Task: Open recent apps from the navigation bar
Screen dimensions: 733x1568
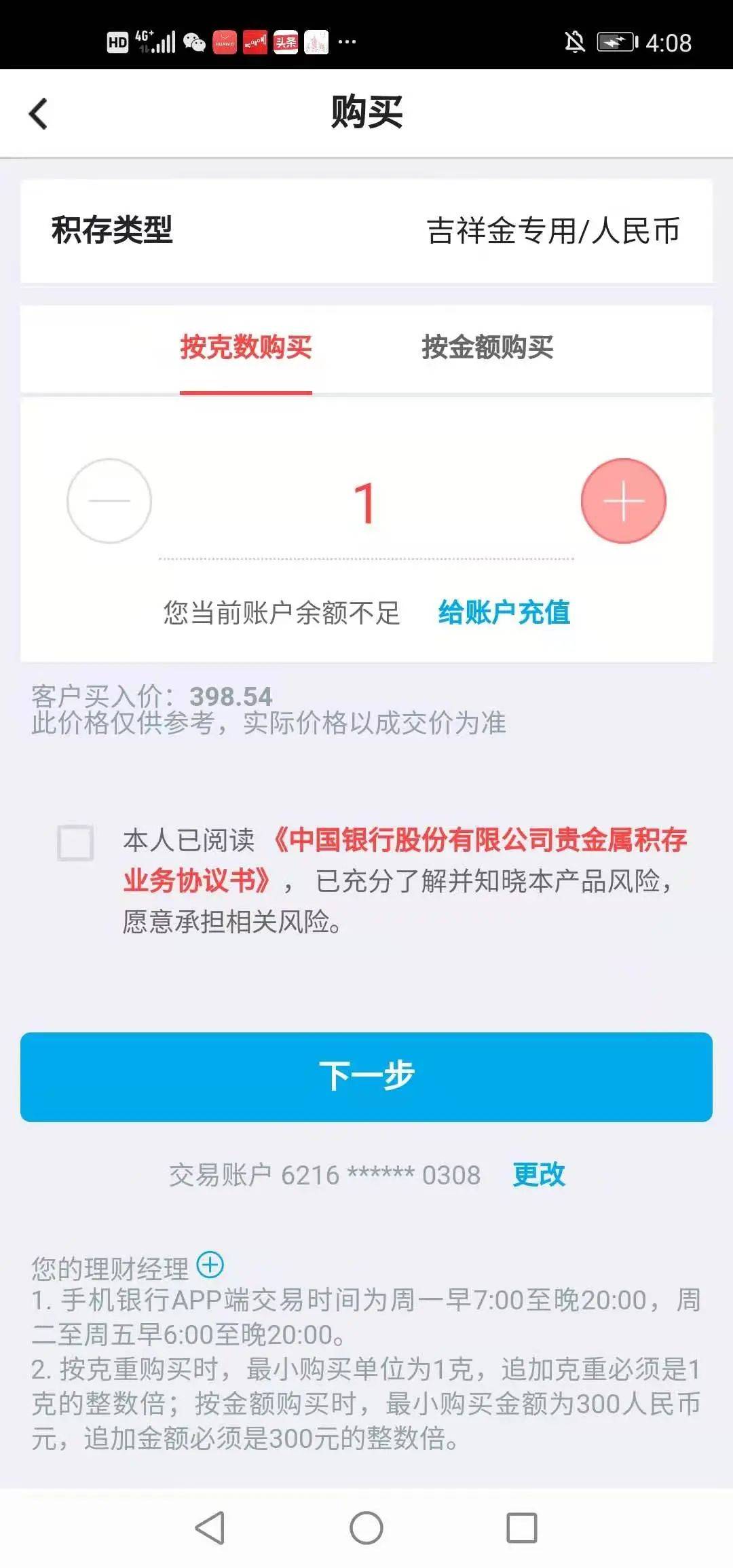Action: (522, 1528)
